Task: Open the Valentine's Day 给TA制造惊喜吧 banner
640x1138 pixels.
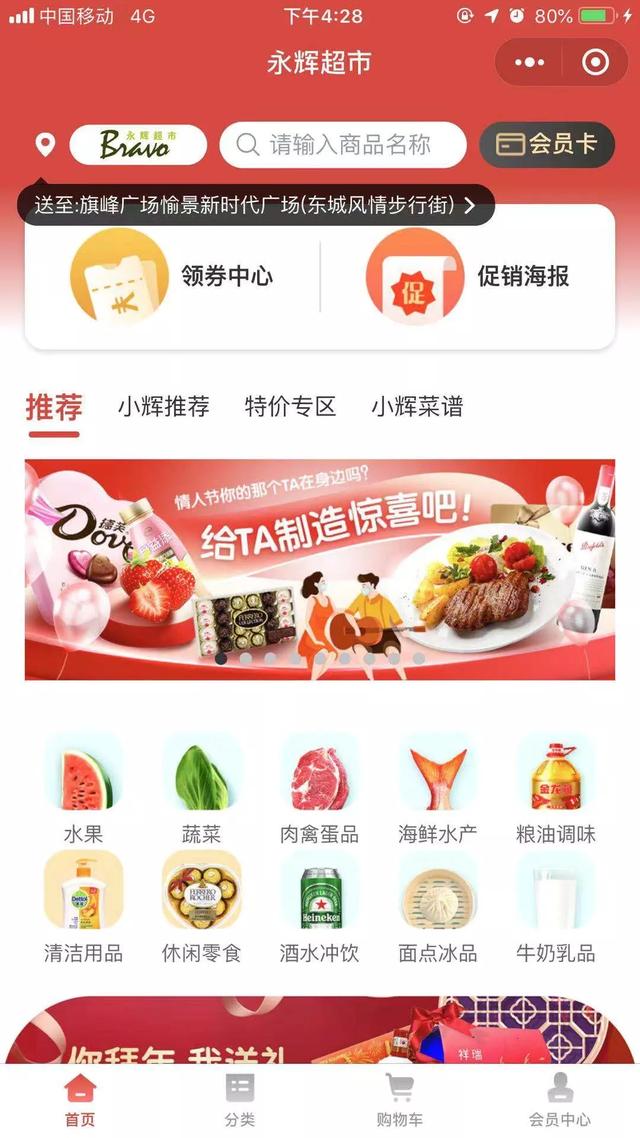Action: [x=320, y=569]
